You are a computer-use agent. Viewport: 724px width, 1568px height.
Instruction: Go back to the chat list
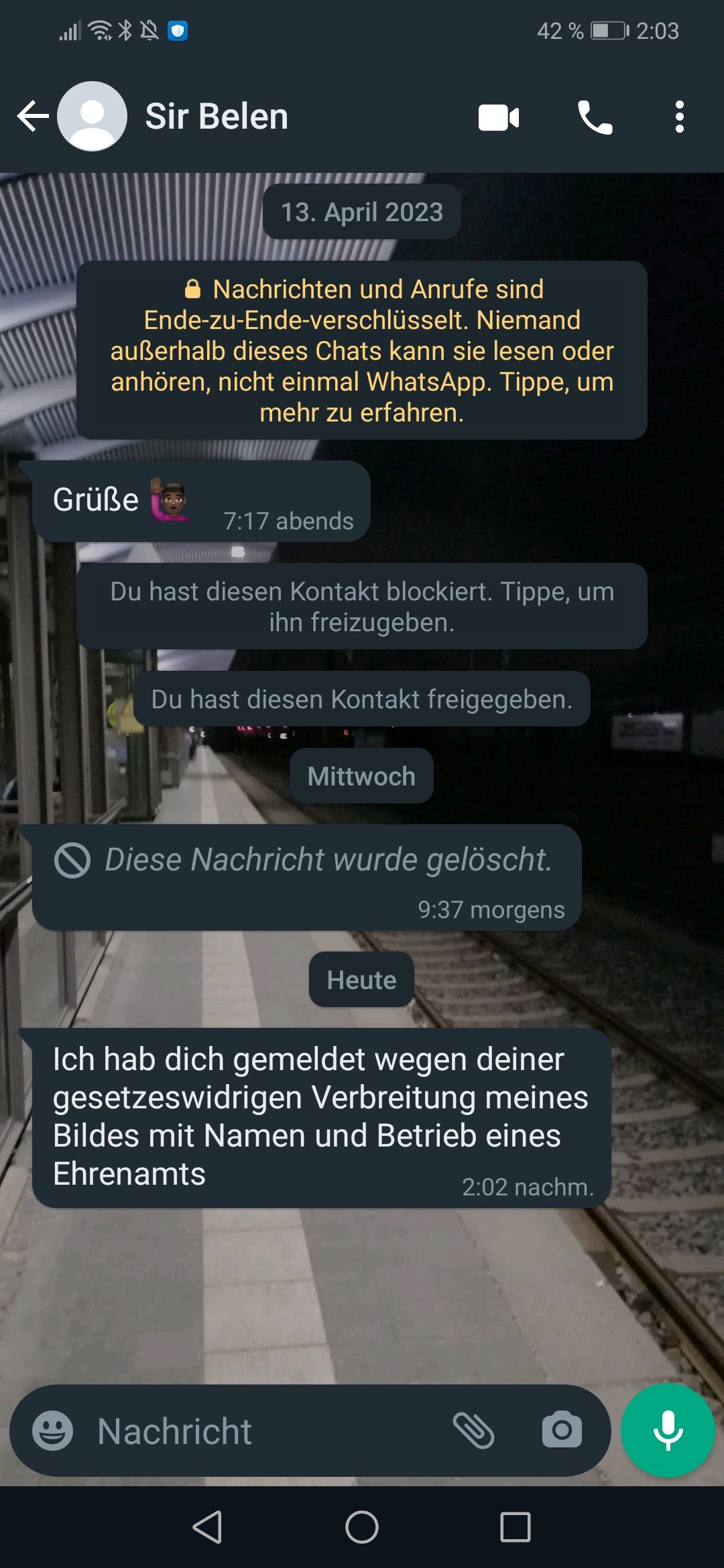(x=32, y=117)
